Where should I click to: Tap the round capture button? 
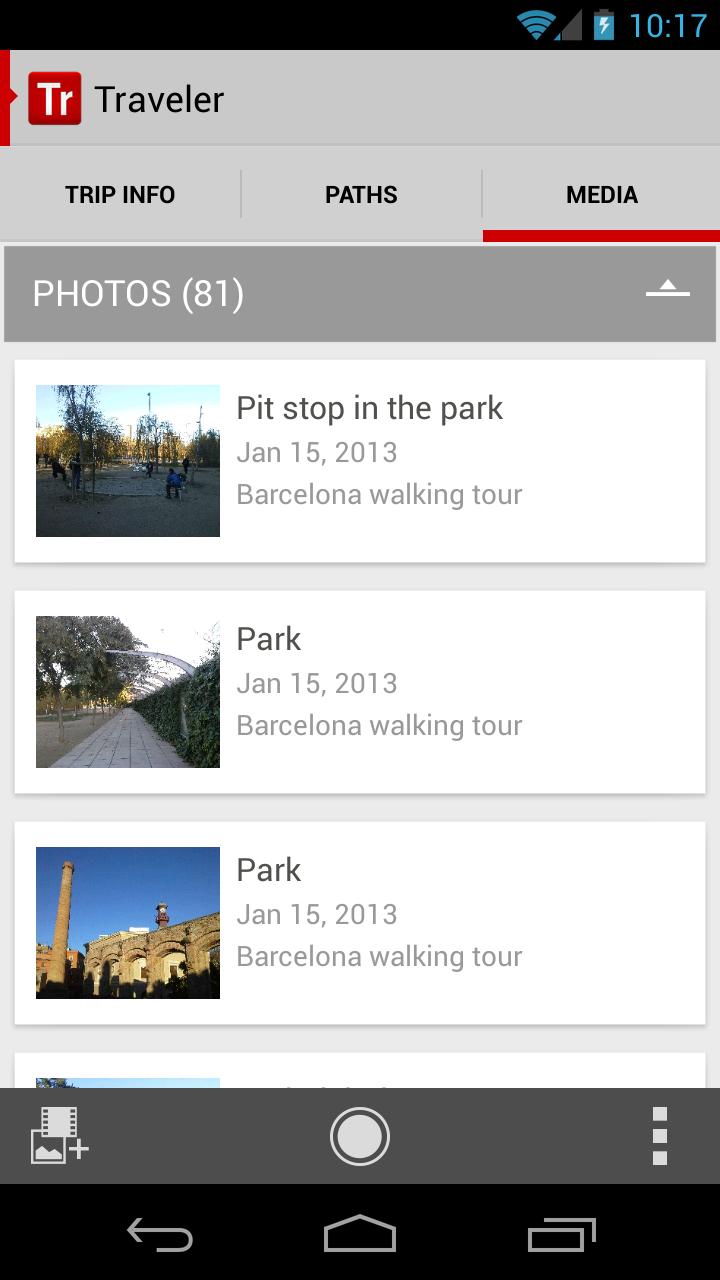tap(360, 1136)
